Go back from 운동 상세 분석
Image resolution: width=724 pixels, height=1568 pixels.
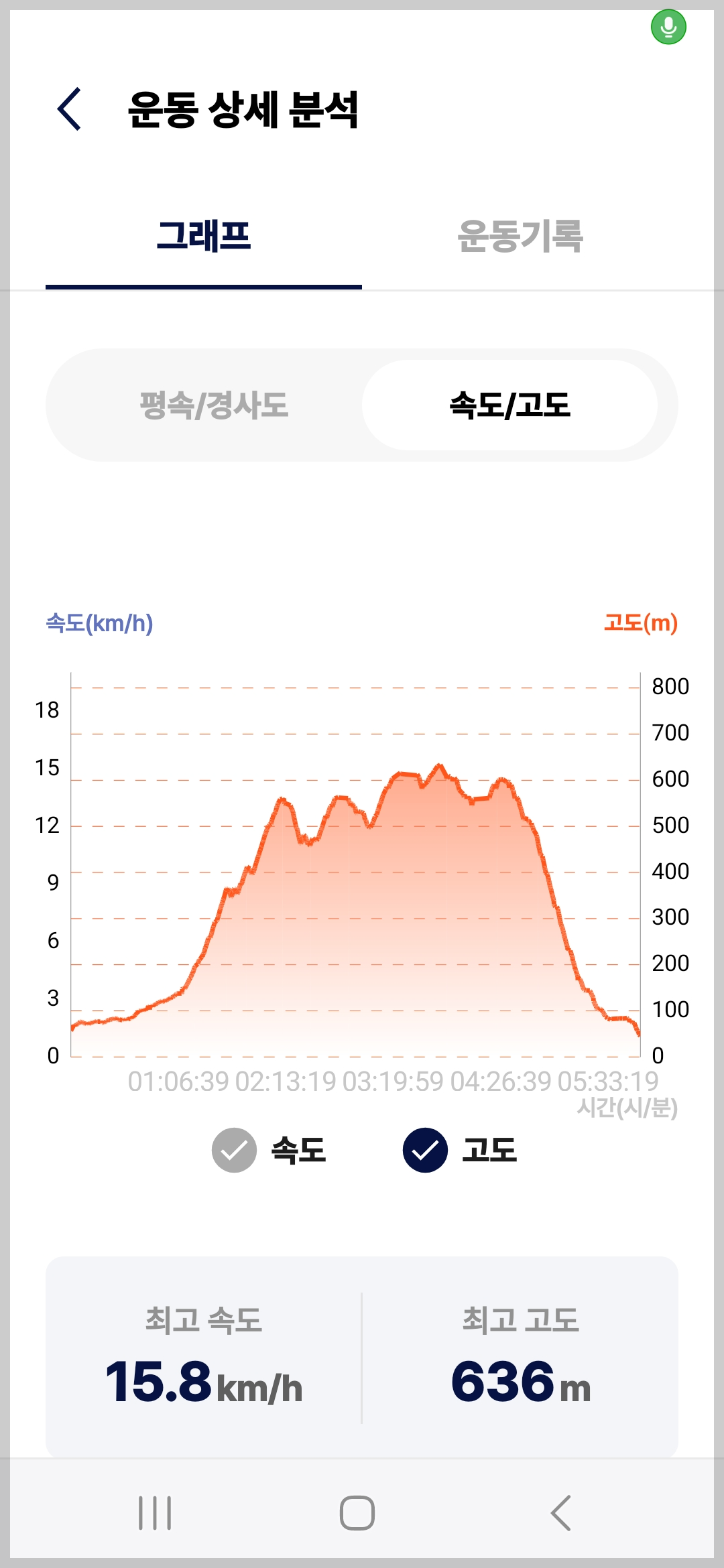[x=70, y=109]
